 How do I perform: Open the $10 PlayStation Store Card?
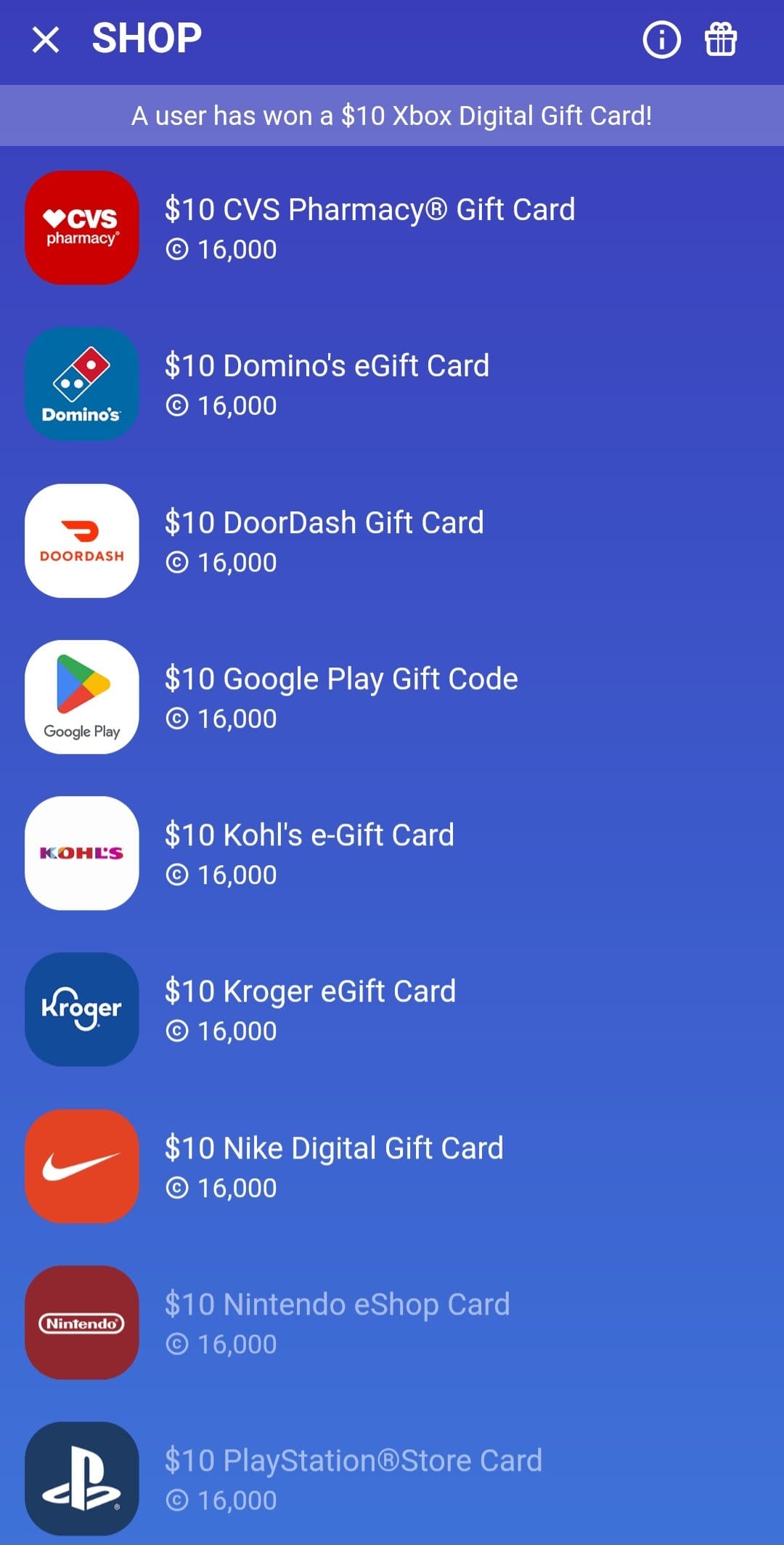coord(392,1478)
